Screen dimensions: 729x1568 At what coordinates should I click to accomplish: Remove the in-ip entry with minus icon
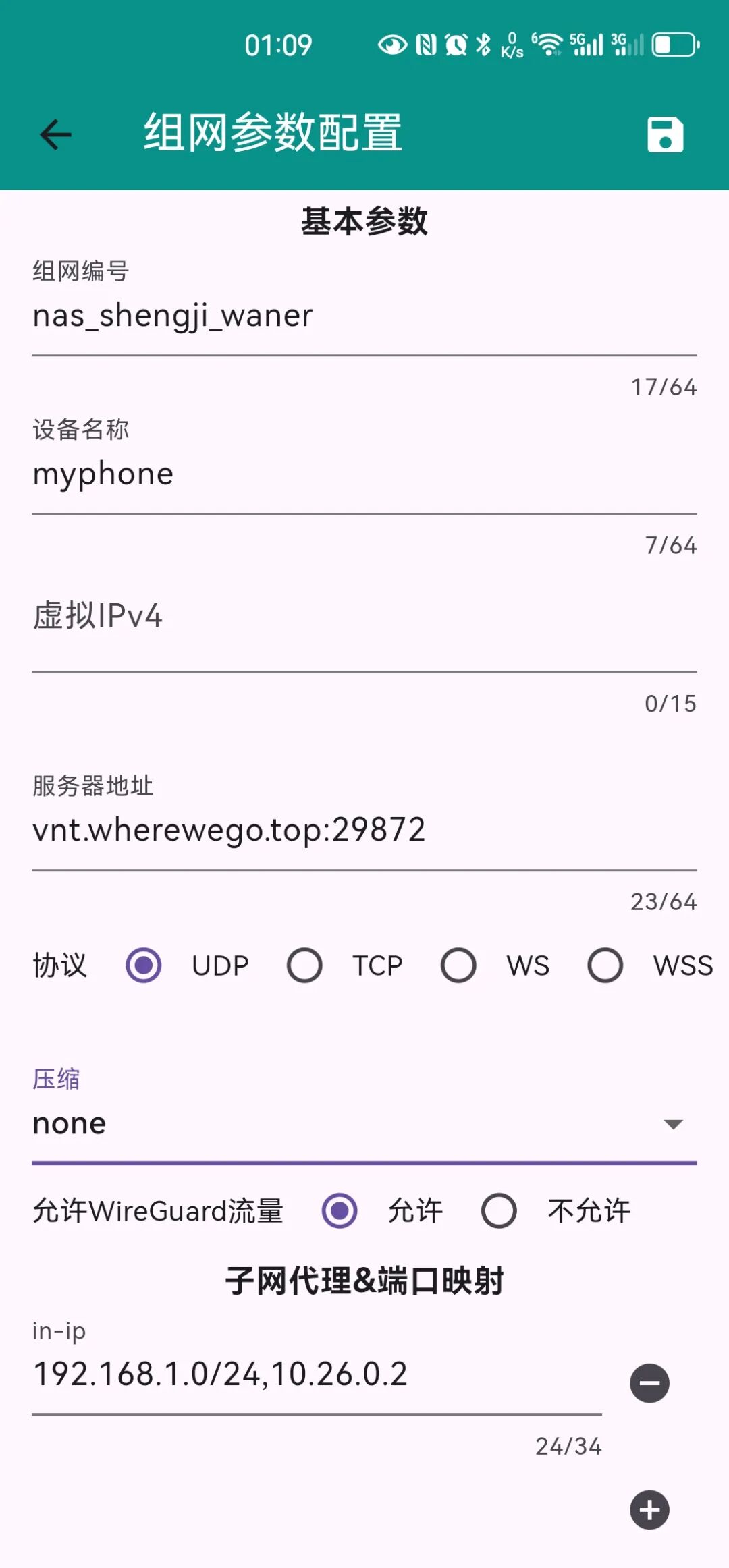[650, 1384]
